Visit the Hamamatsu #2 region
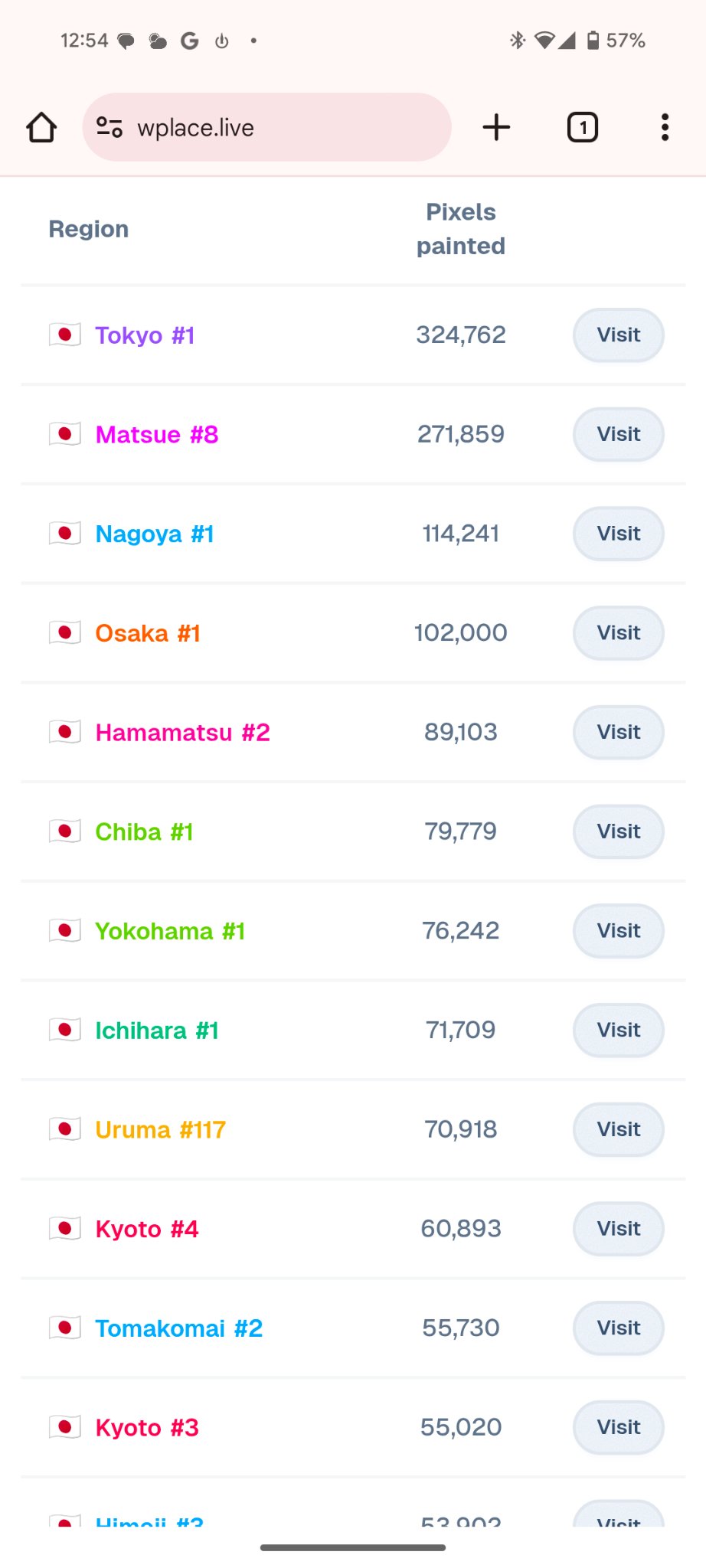Image resolution: width=706 pixels, height=1568 pixels. point(619,732)
